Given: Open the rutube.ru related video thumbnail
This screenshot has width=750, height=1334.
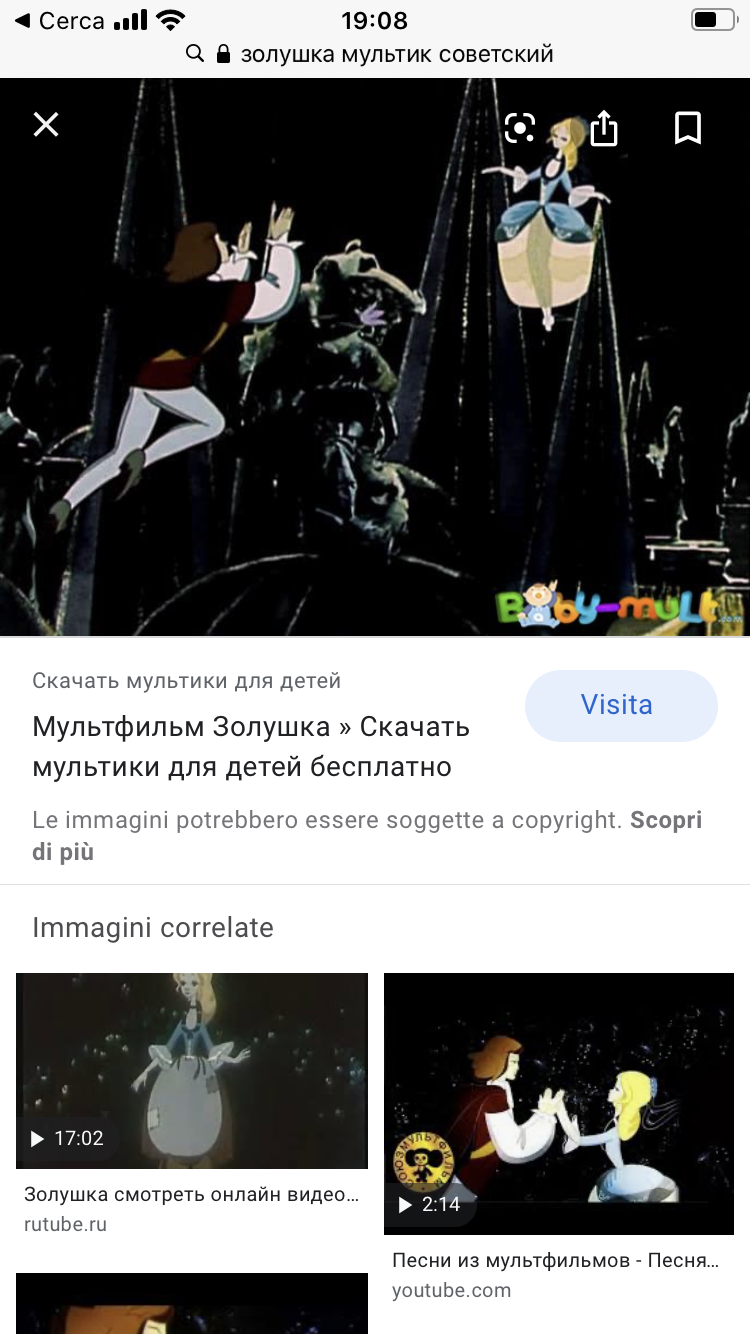Looking at the screenshot, I should click(x=192, y=1071).
